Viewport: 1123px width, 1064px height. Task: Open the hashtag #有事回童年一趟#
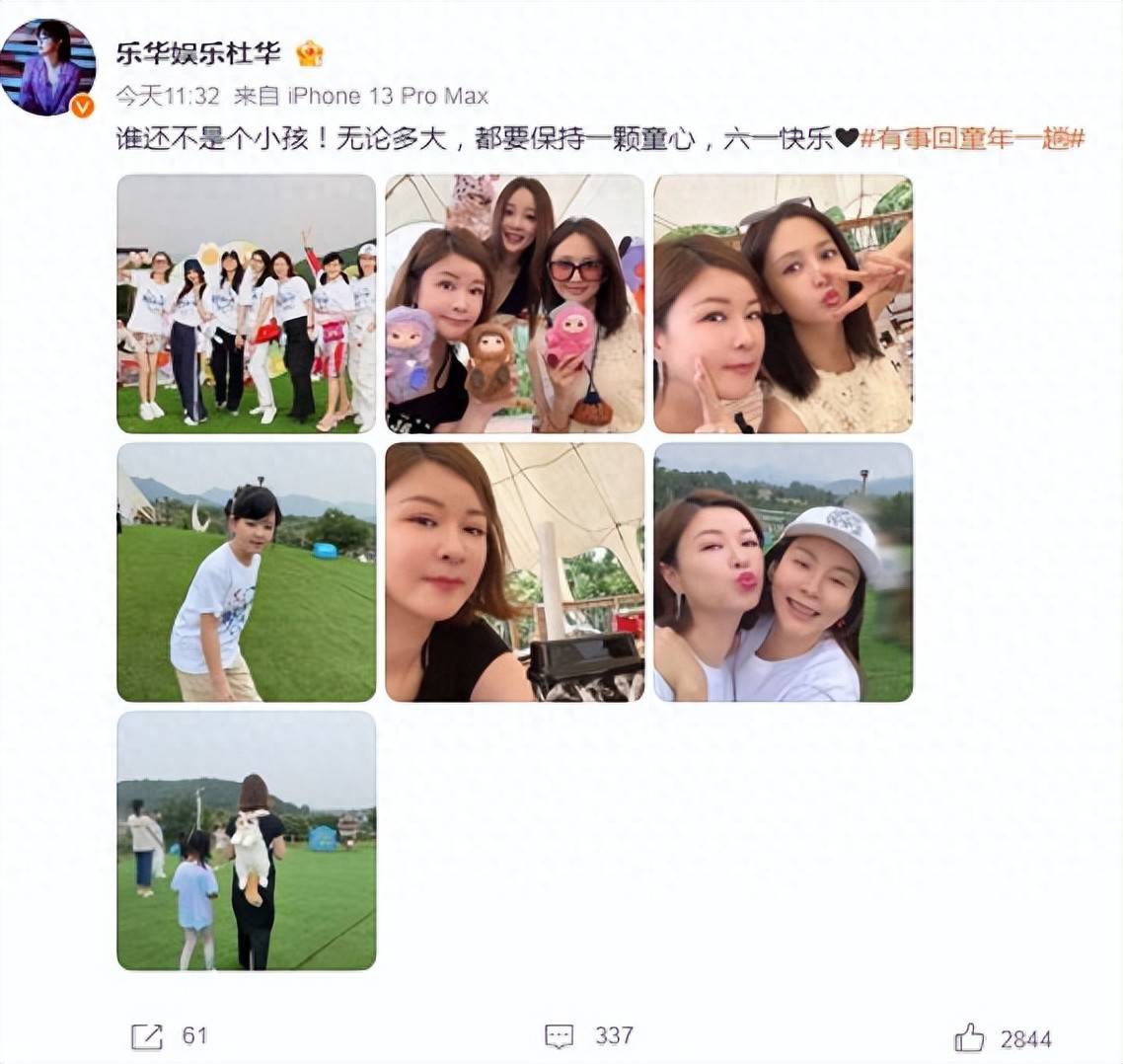click(972, 138)
